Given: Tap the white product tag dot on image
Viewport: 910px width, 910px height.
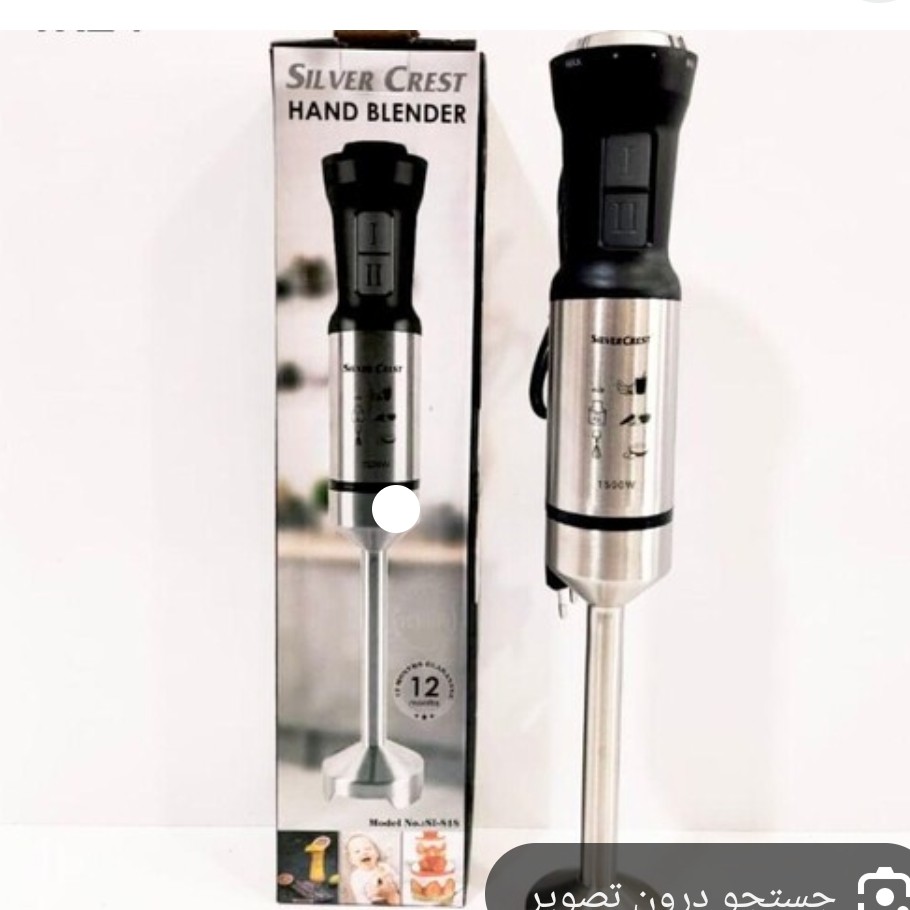Looking at the screenshot, I should pos(396,508).
